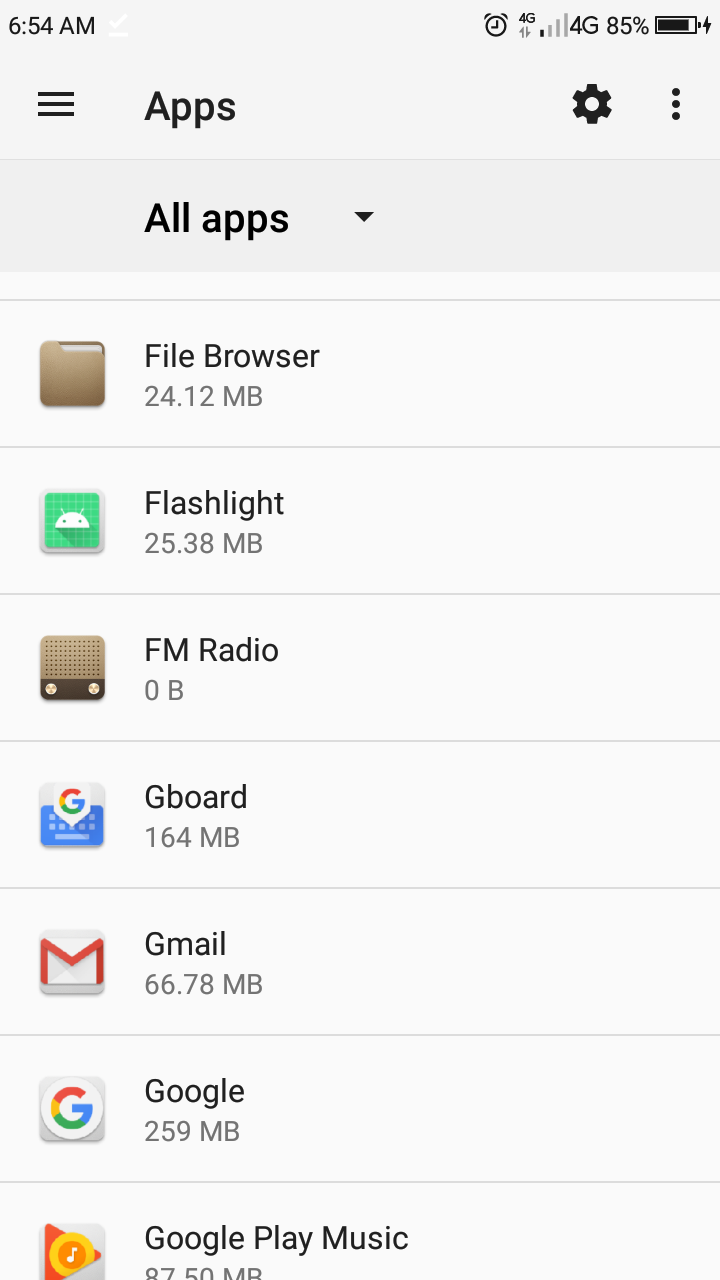720x1280 pixels.
Task: Tap the Google Play Music icon
Action: 71,1250
